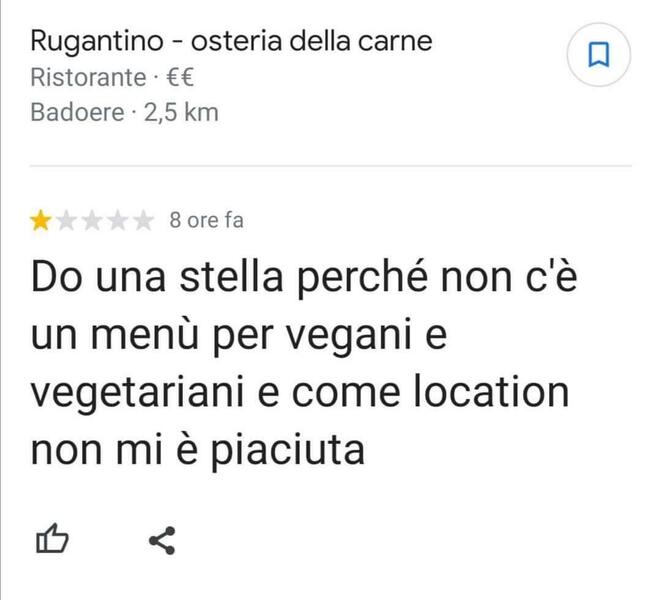Image resolution: width=661 pixels, height=600 pixels.
Task: Save Rugantino with the bookmark icon
Action: tap(598, 55)
